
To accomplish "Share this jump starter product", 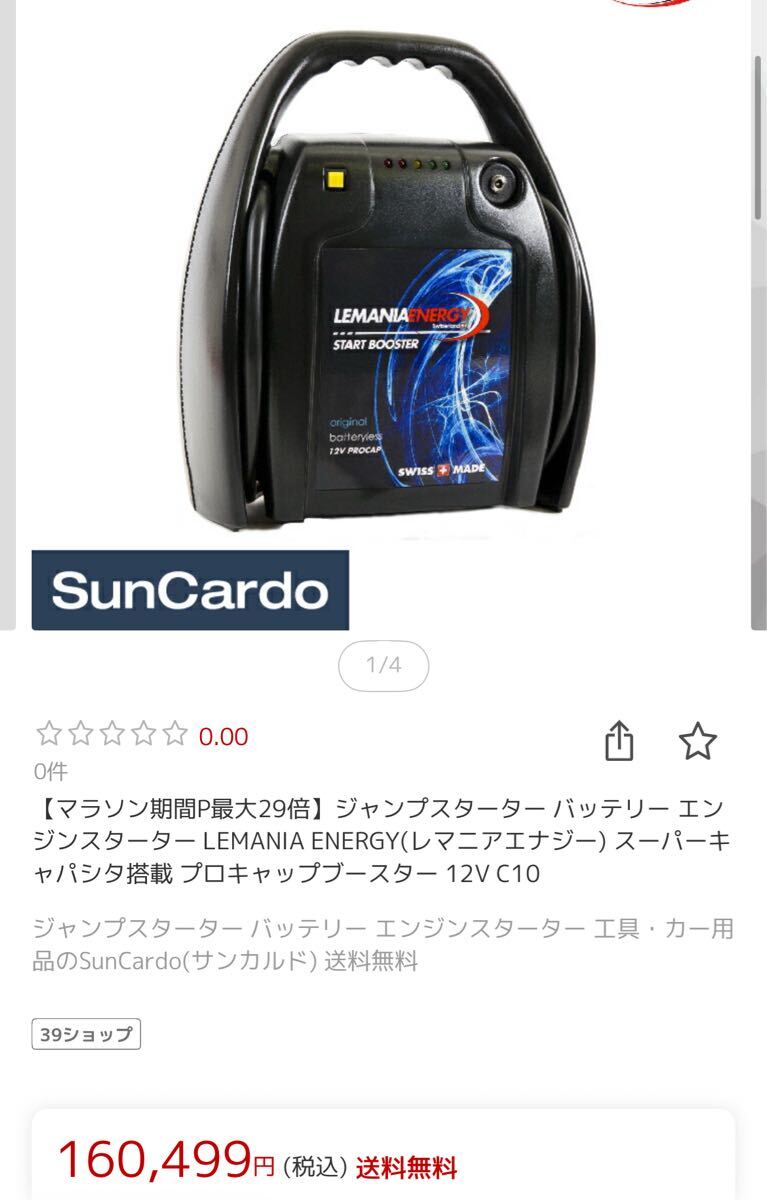I will click(x=620, y=741).
